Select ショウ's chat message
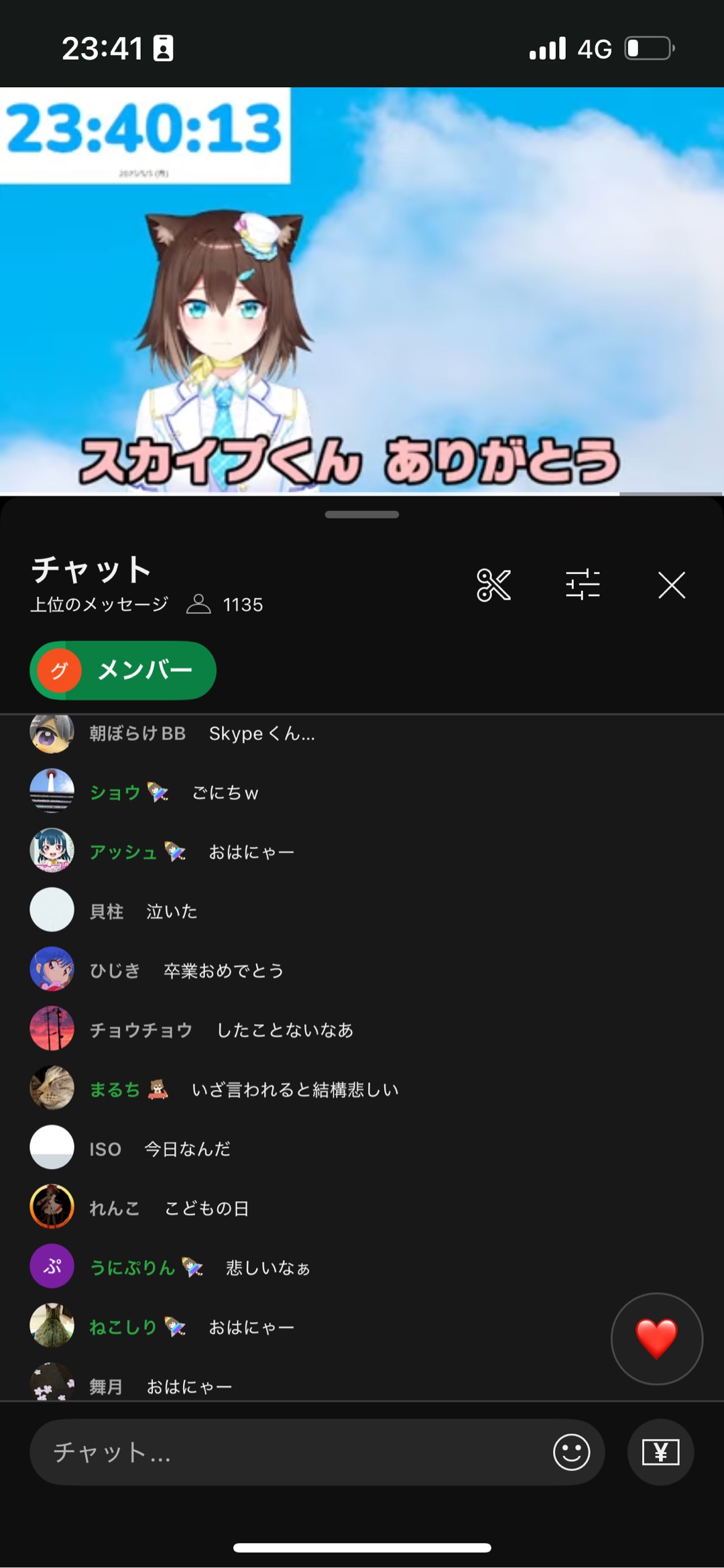724x1568 pixels. [x=225, y=793]
